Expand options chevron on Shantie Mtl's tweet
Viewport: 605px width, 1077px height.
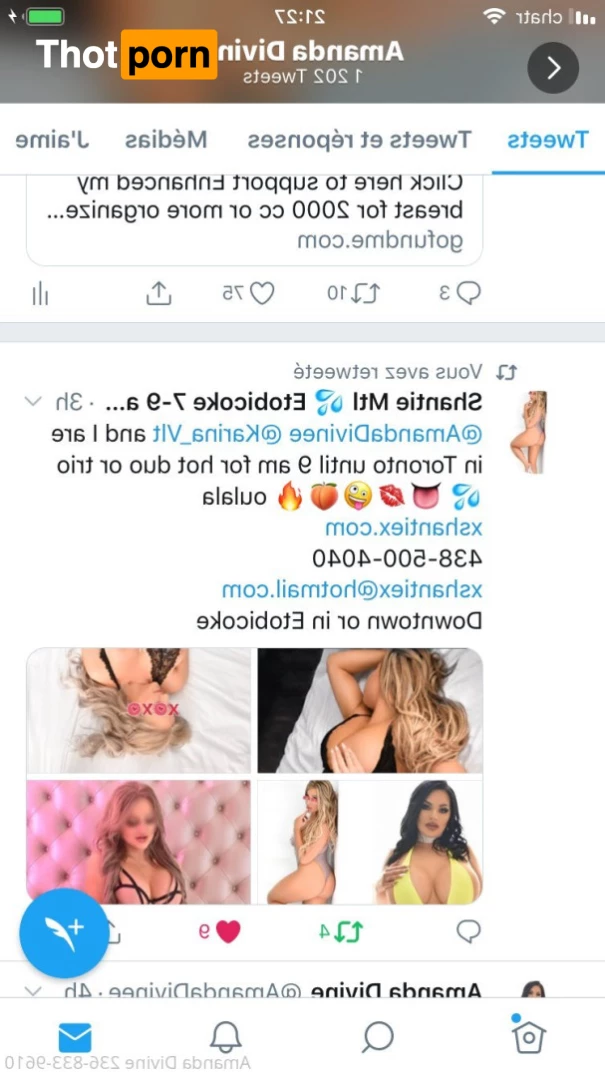tap(33, 403)
